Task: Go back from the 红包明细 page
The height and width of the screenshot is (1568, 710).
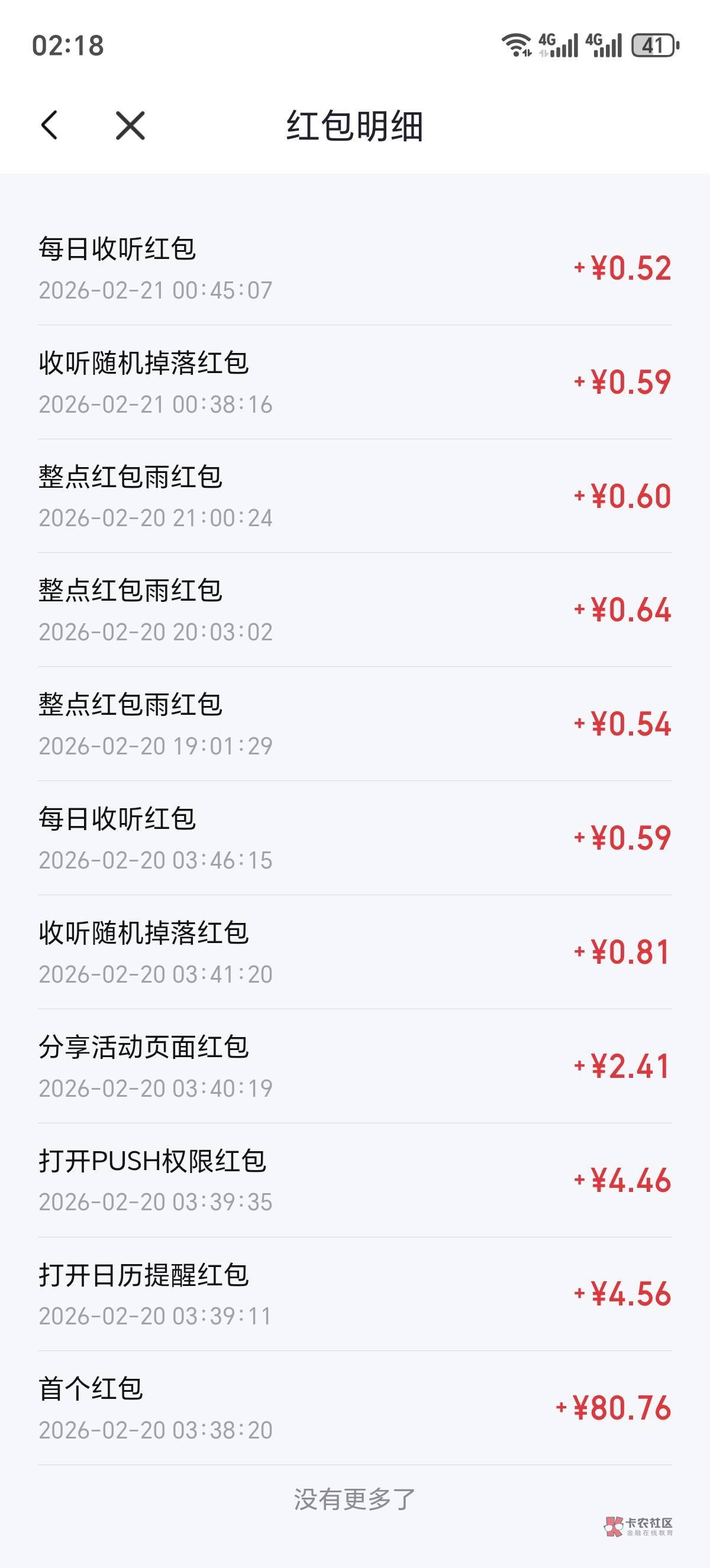Action: (x=50, y=125)
